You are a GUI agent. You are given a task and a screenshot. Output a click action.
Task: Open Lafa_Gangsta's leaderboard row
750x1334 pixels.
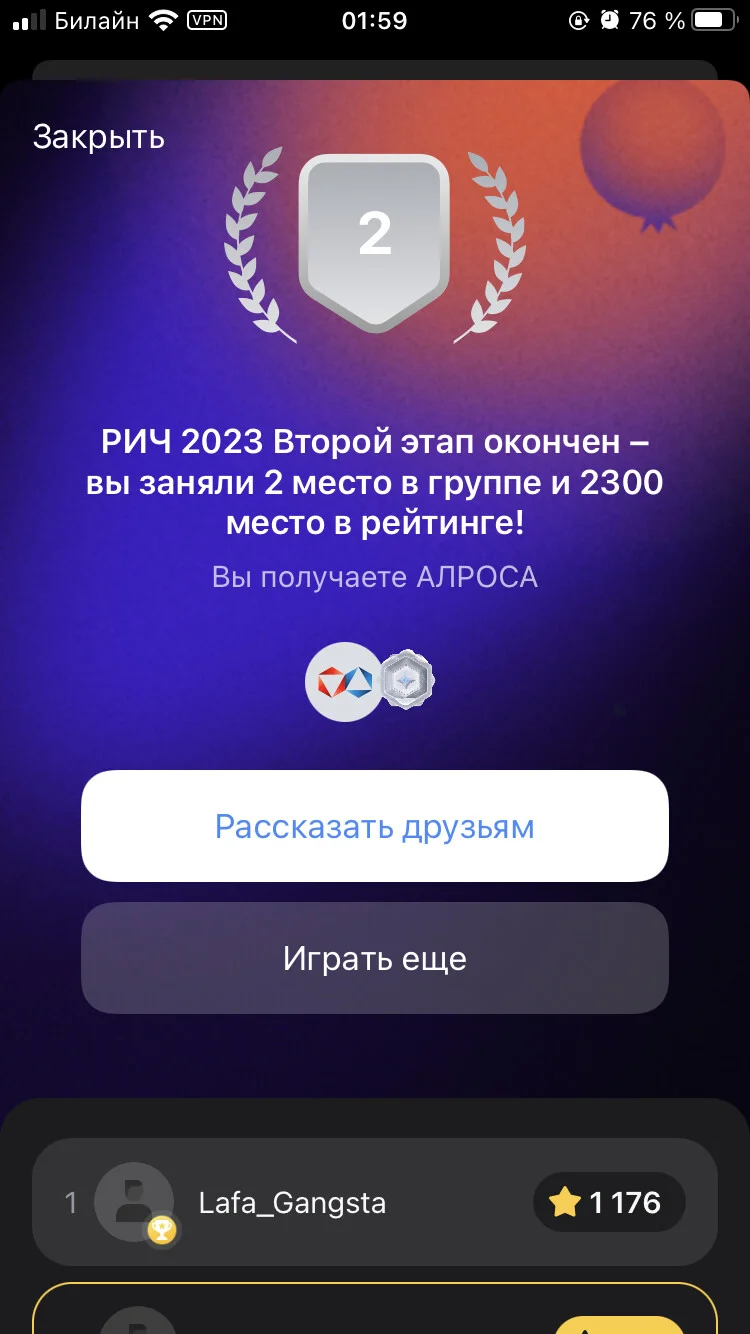coord(375,1202)
